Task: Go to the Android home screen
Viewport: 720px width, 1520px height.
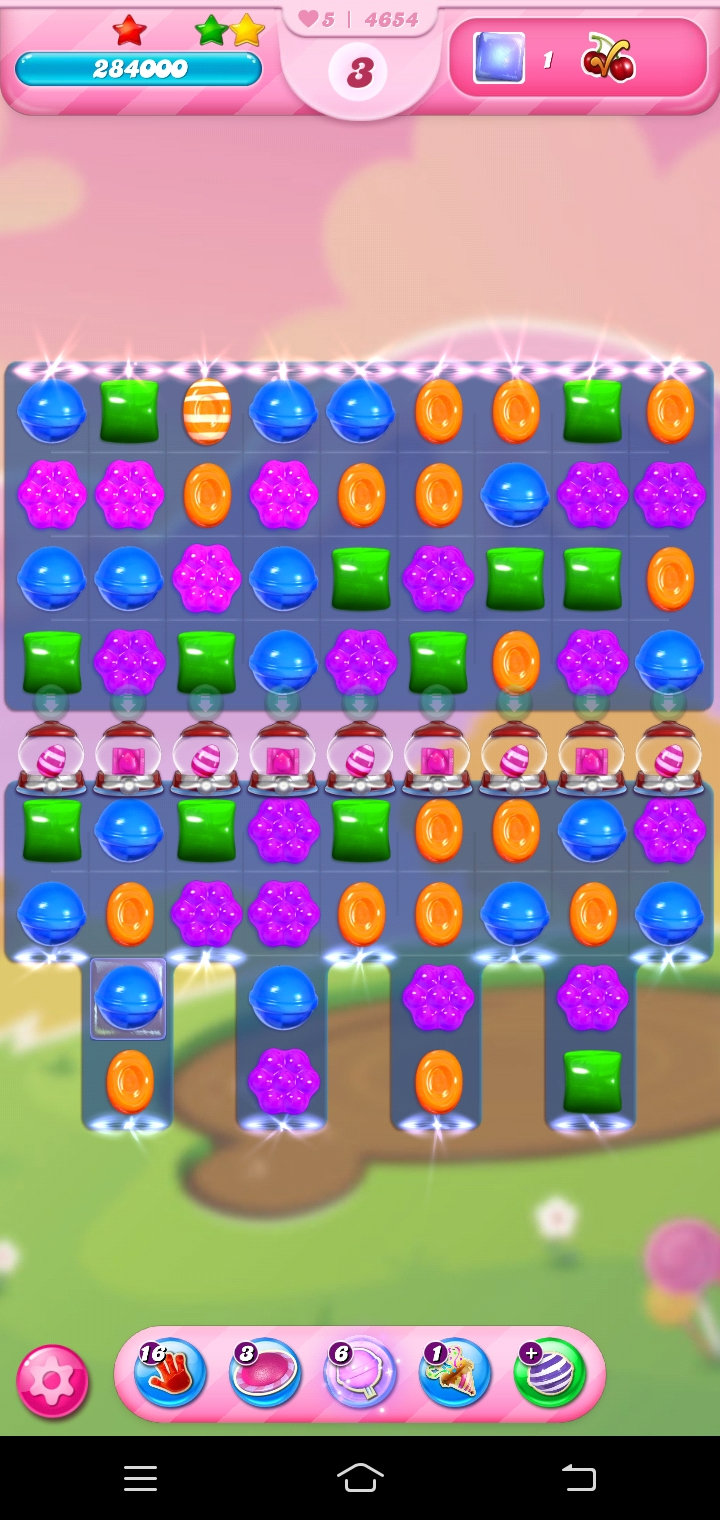Action: (x=360, y=1477)
